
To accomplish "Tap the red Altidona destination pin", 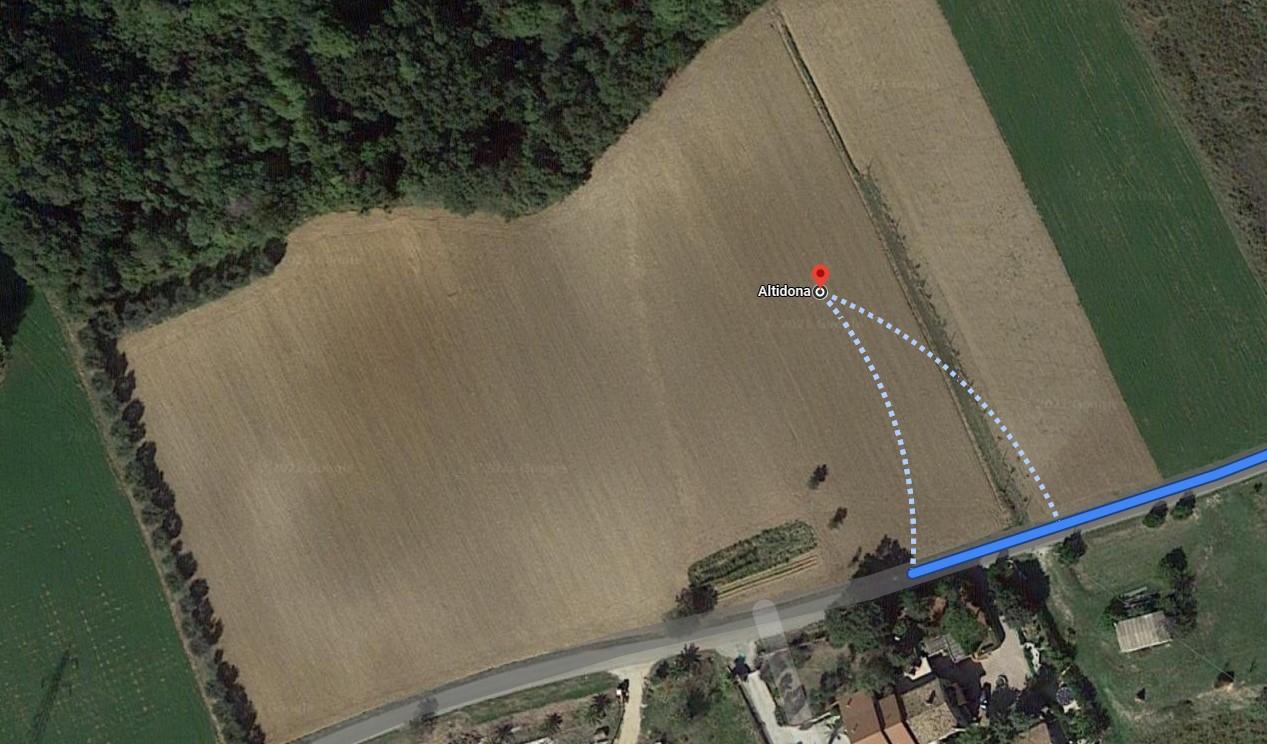I will point(820,275).
